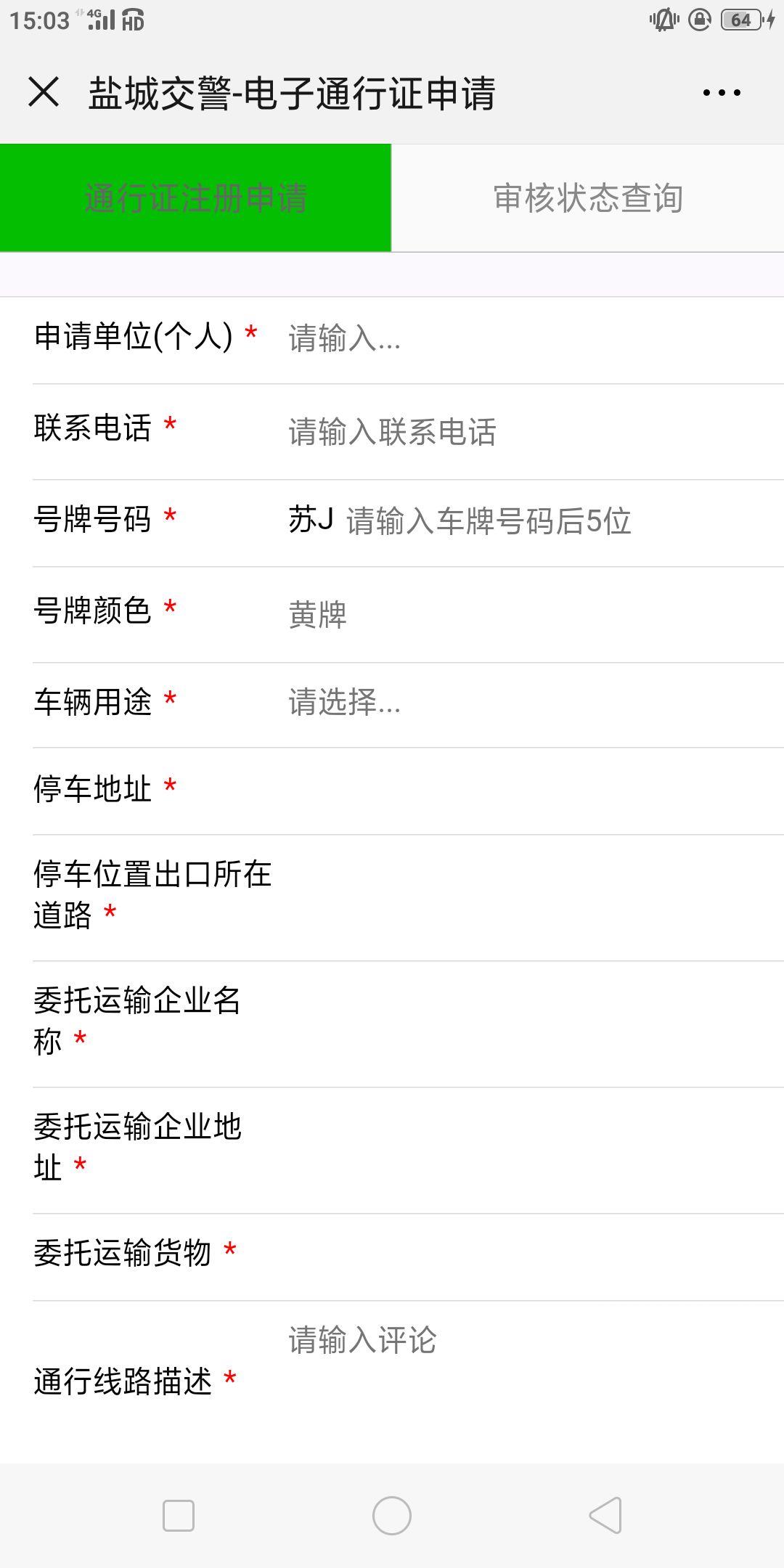The height and width of the screenshot is (1568, 784).
Task: Tap the title 盐城交警-电子通行证申请
Action: pos(293,91)
